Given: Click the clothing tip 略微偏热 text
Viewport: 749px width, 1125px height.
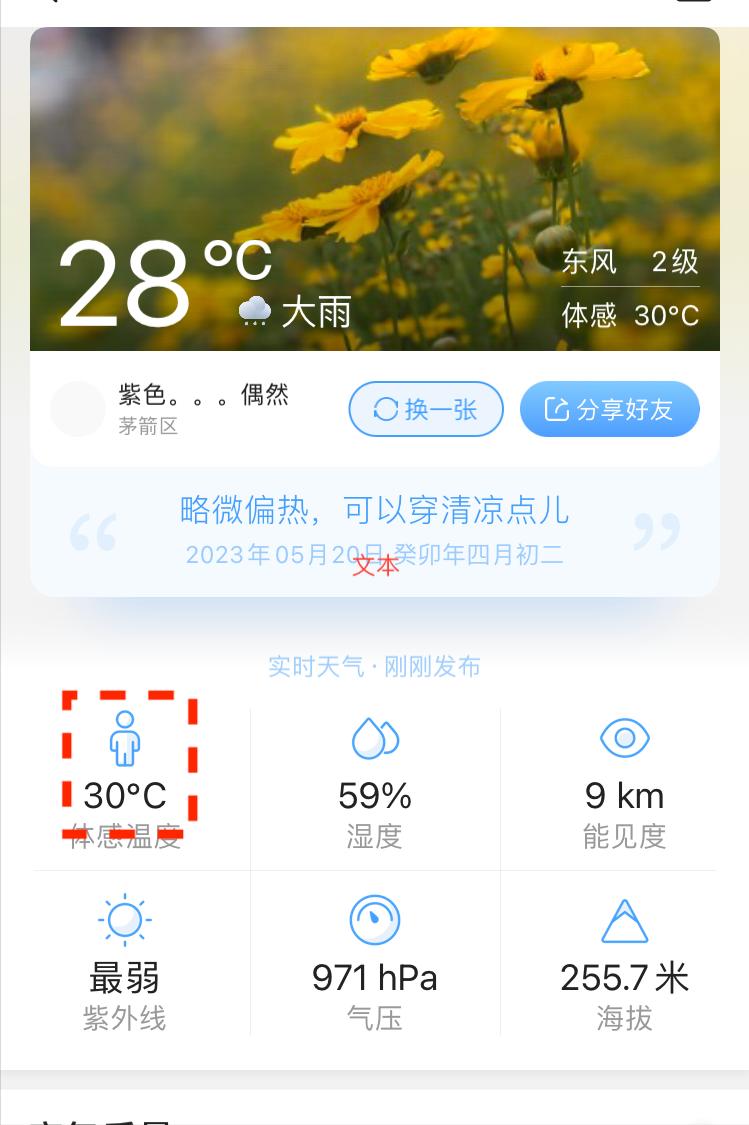Looking at the screenshot, I should coord(374,510).
